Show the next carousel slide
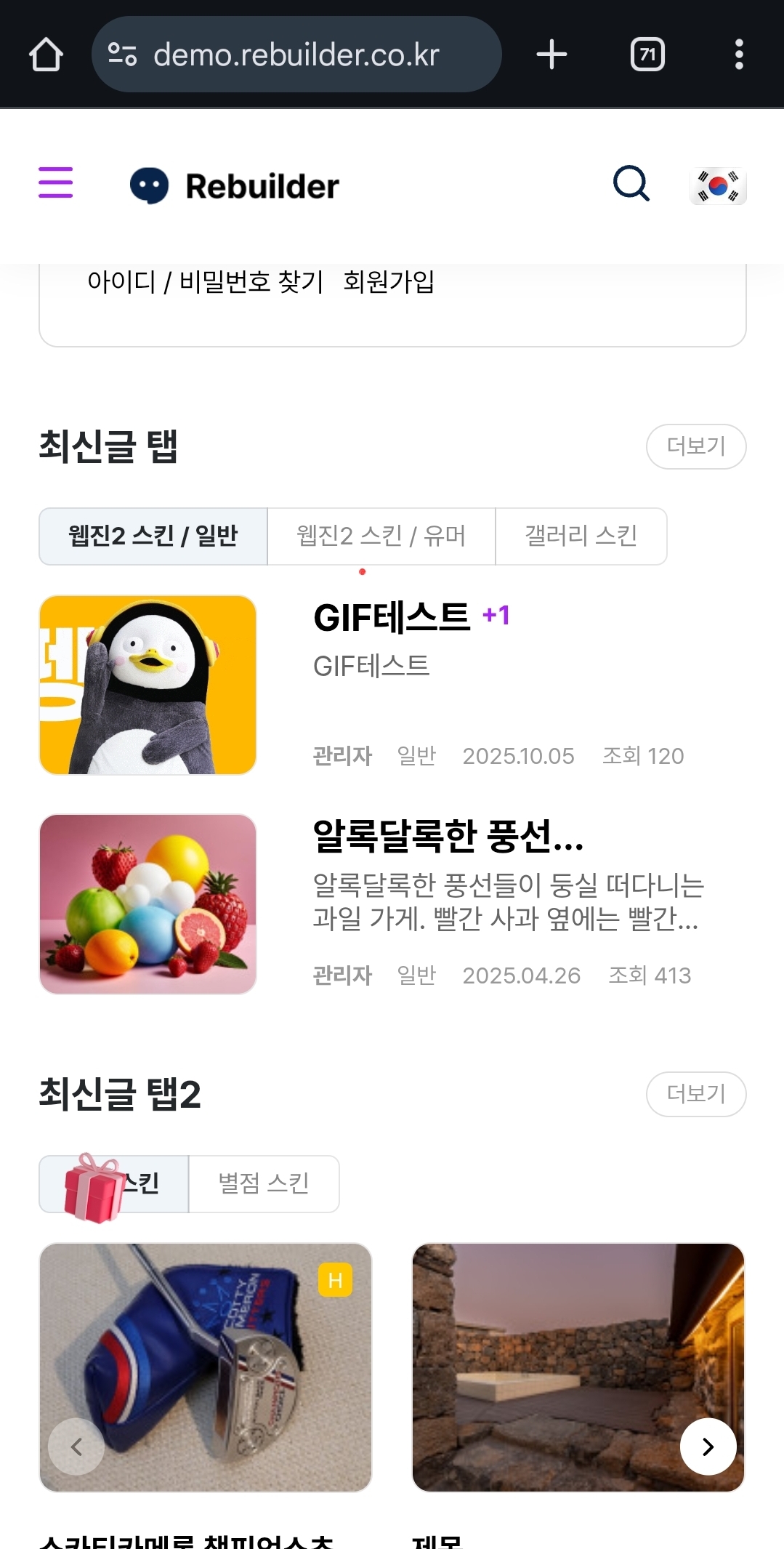 coord(708,1446)
